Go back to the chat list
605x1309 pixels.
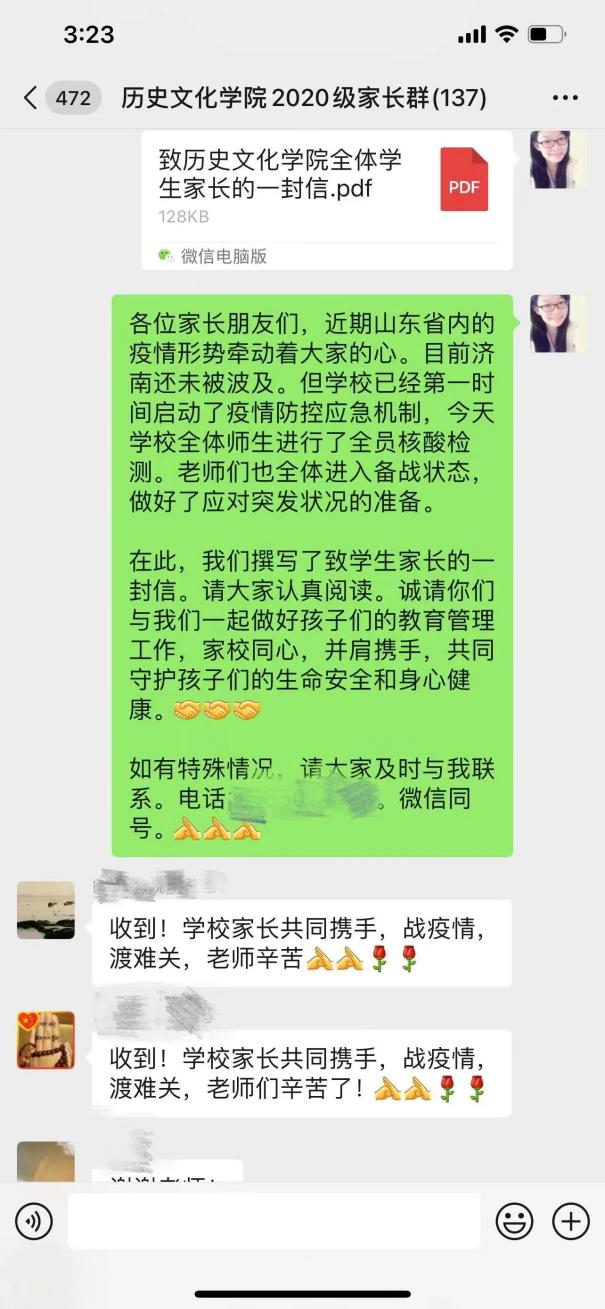pyautogui.click(x=32, y=98)
